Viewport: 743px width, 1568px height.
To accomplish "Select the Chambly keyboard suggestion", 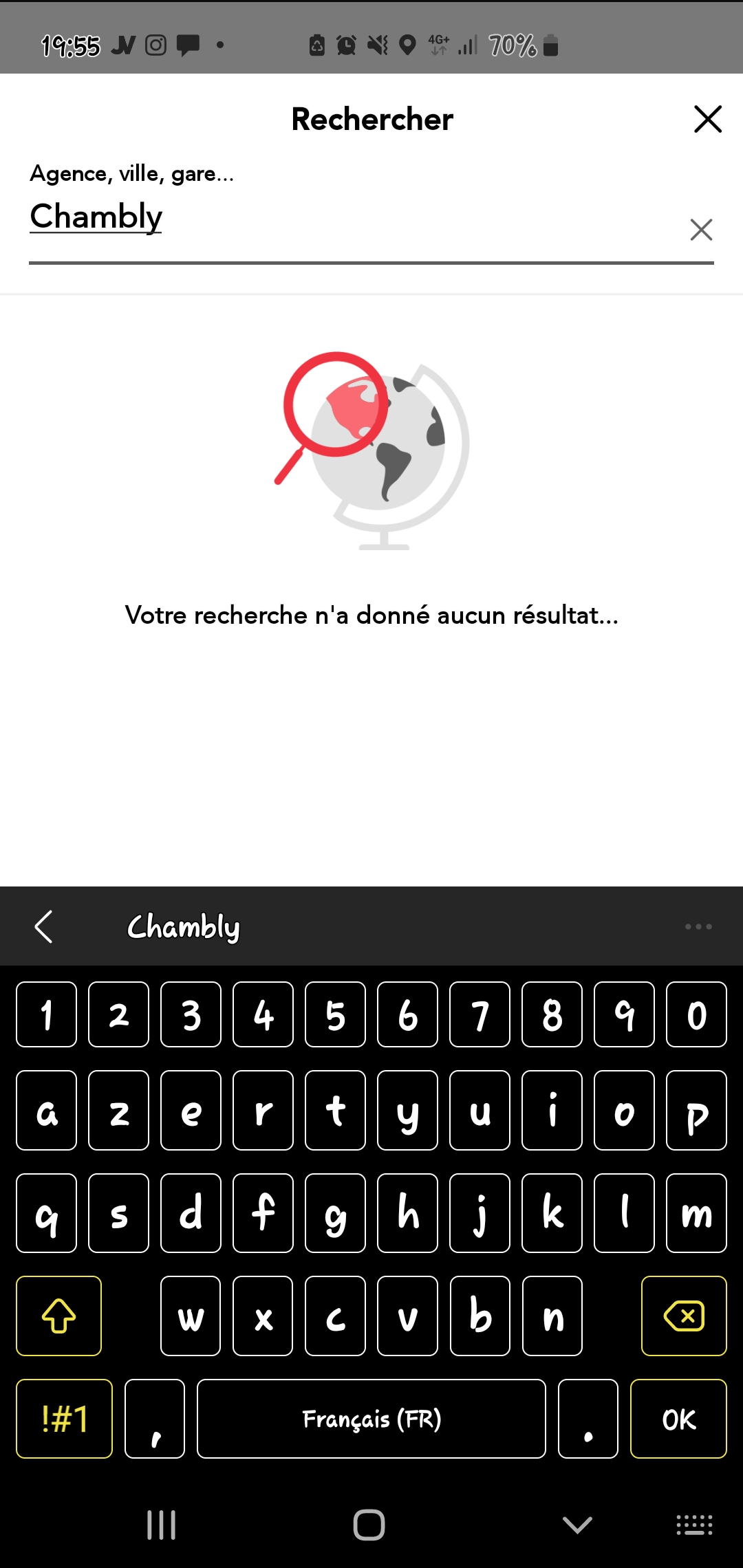I will [184, 927].
